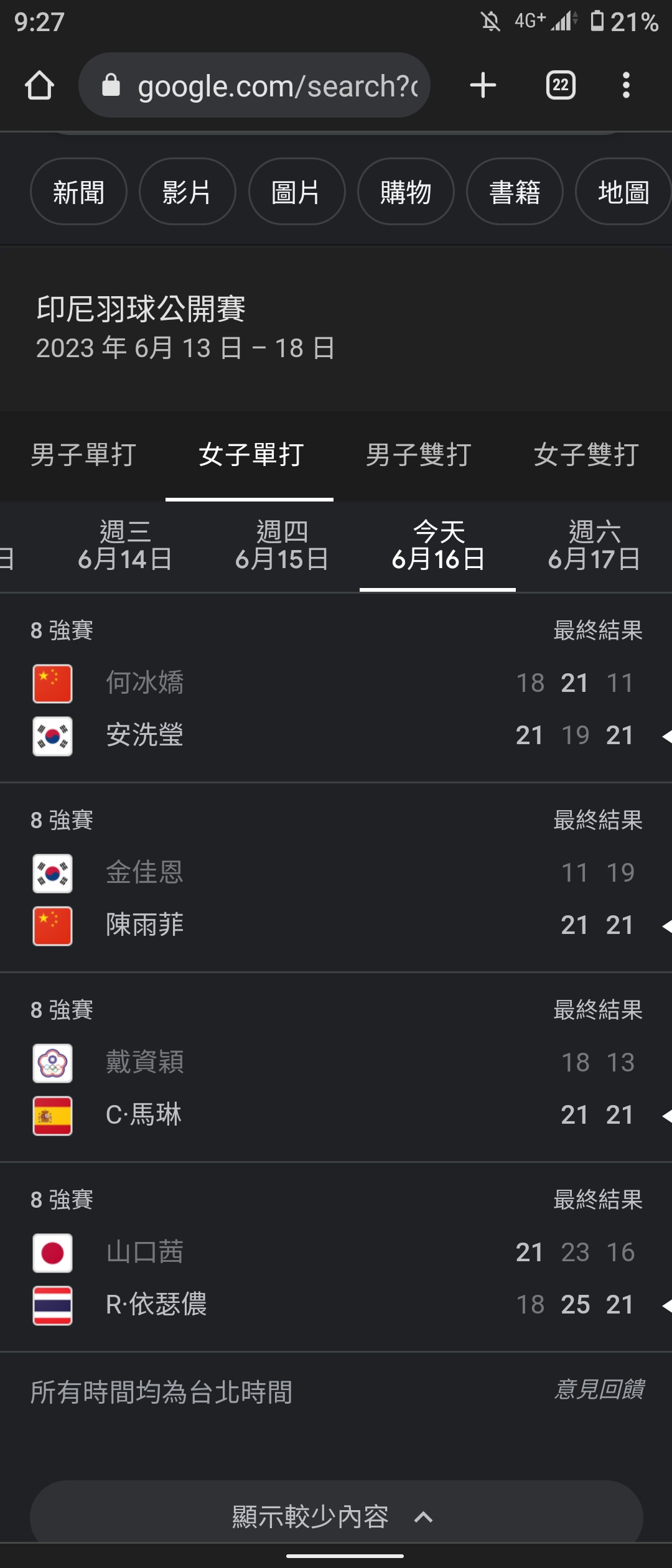This screenshot has width=672, height=1568.
Task: Collapse results with 顯示較少內容
Action: 336,1516
